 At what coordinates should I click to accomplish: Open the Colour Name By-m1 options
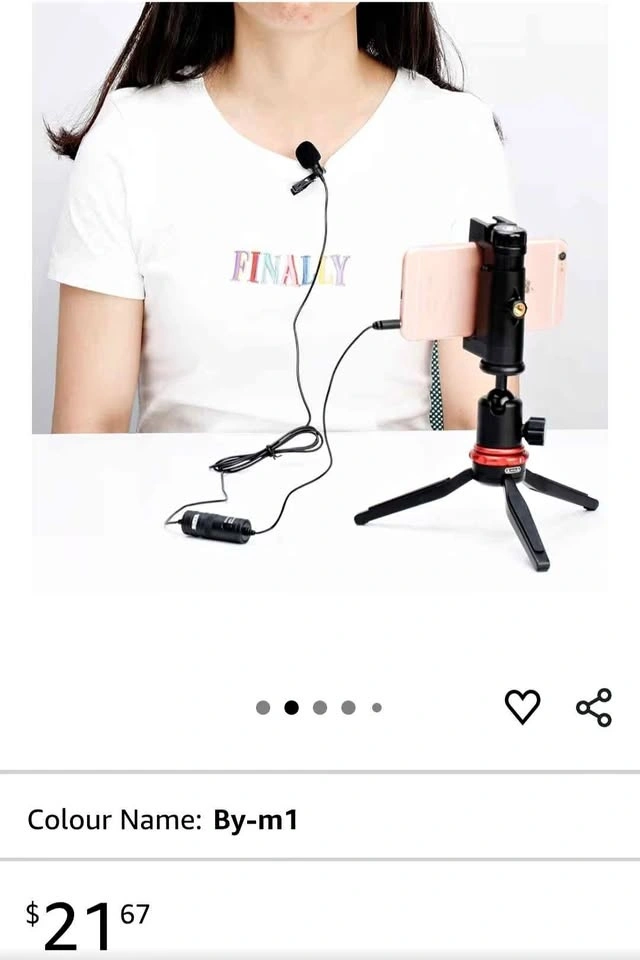tap(163, 820)
